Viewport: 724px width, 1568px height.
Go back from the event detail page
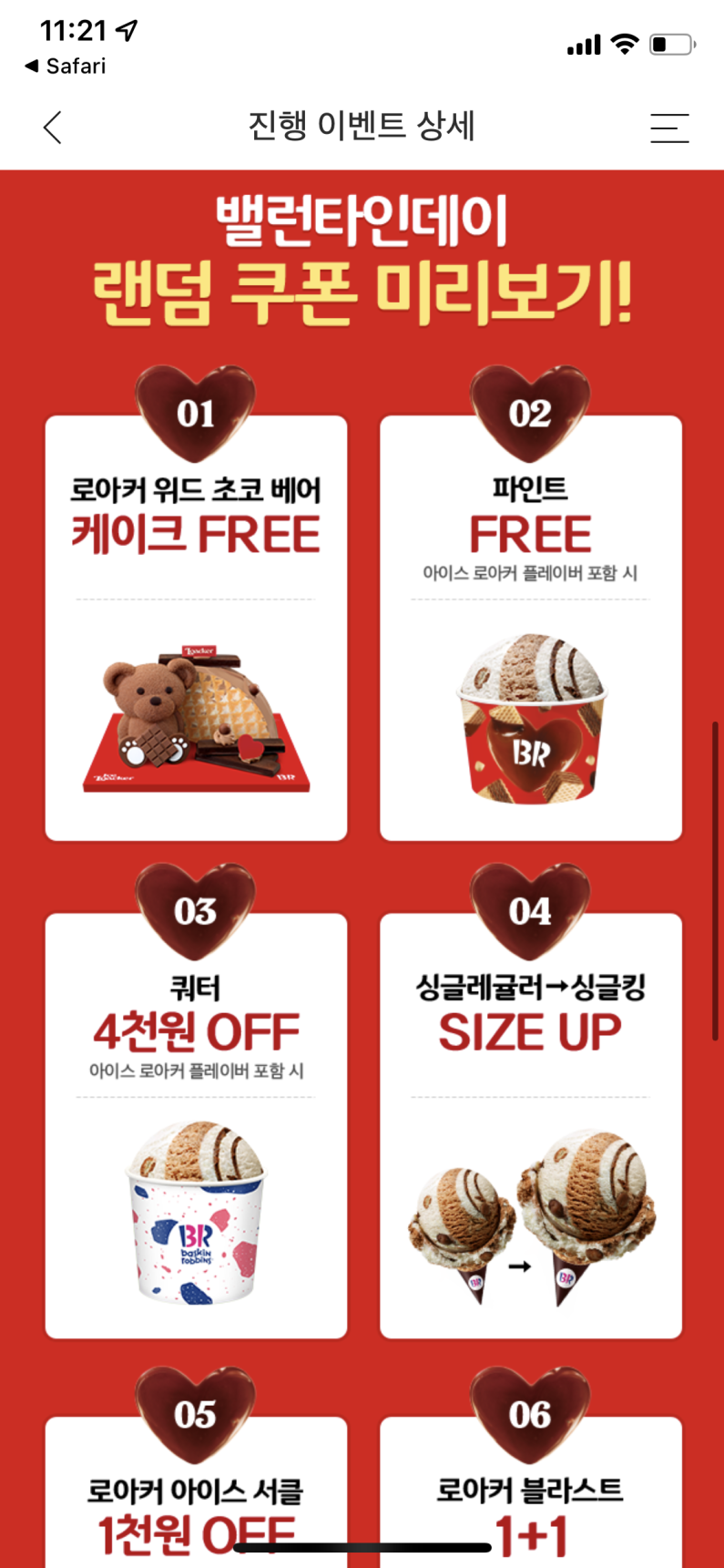(53, 128)
